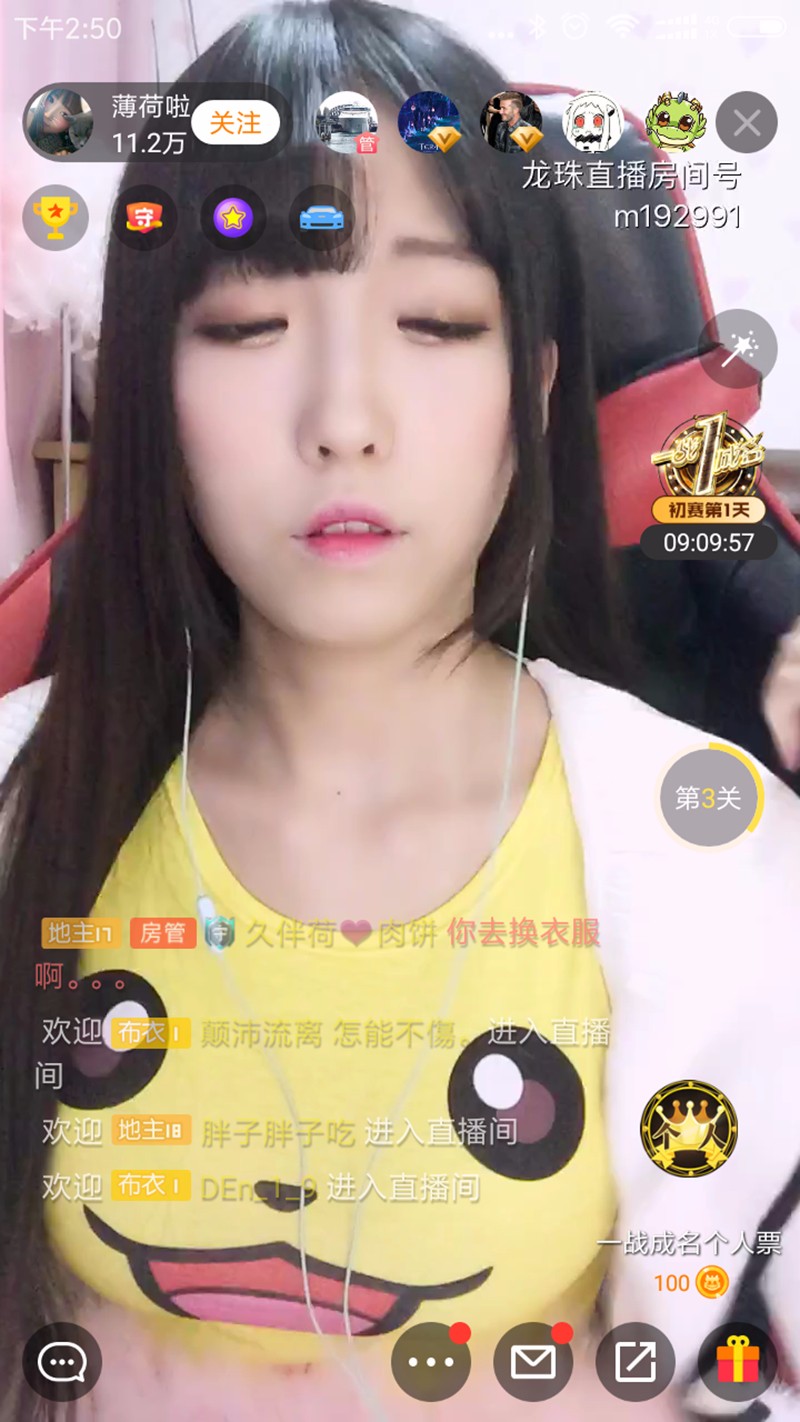Screen dimensions: 800x1422
Task: Open the gift box panel
Action: tap(738, 1361)
